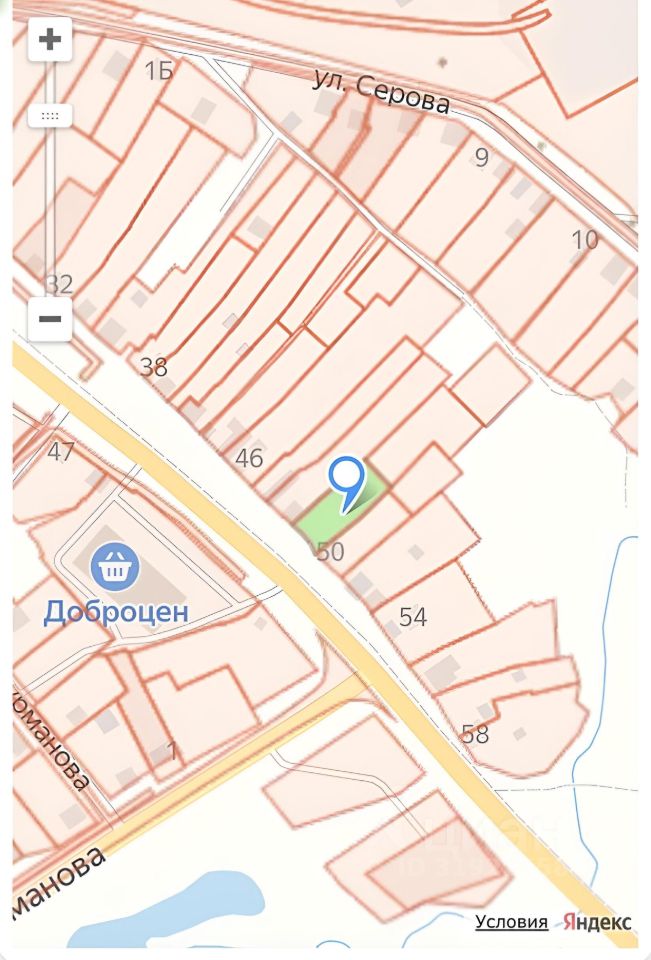651x960 pixels.
Task: Select the Доброцен store marker
Action: [115, 568]
